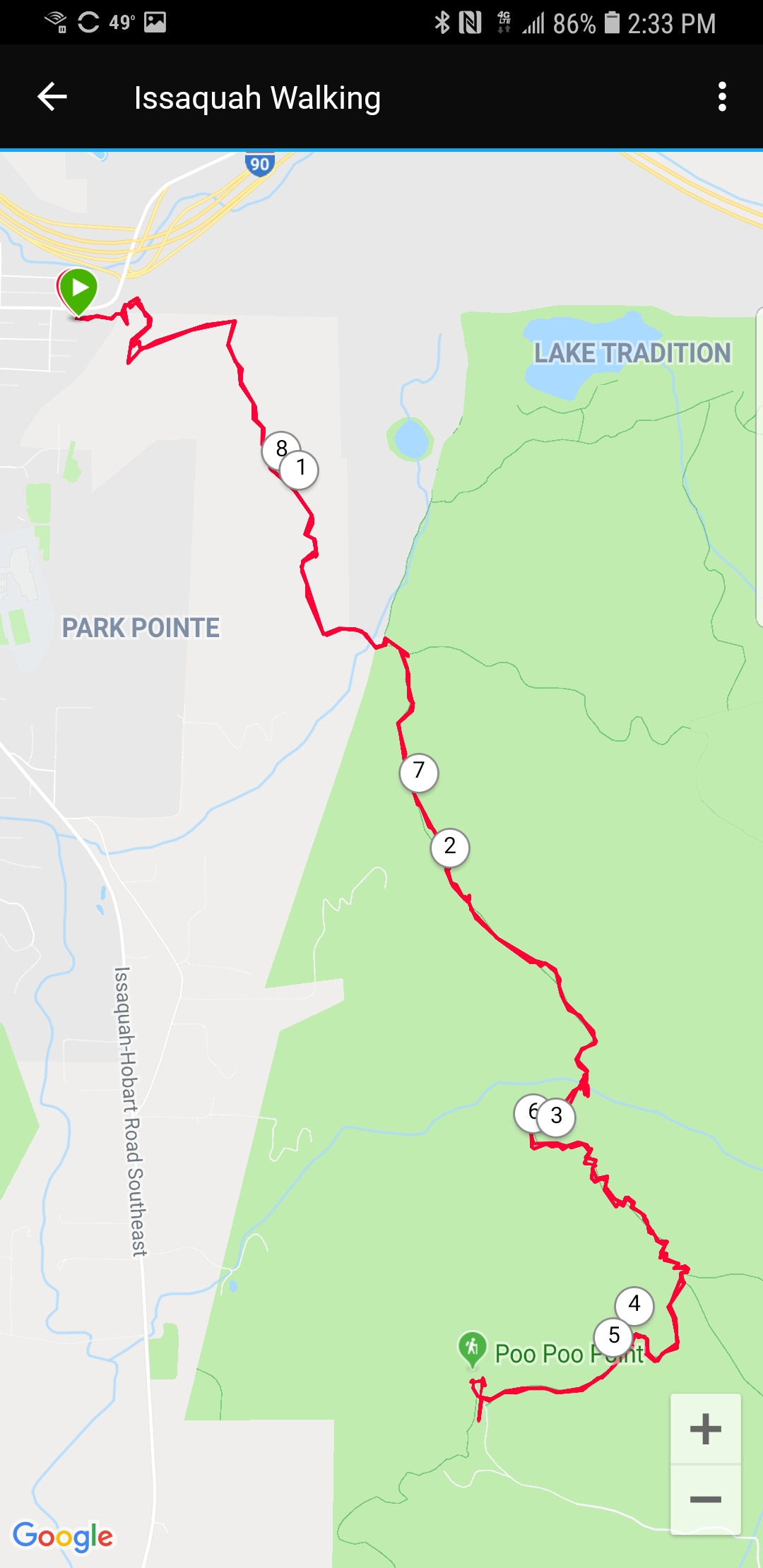
Task: Zoom in on the map
Action: tap(705, 1429)
